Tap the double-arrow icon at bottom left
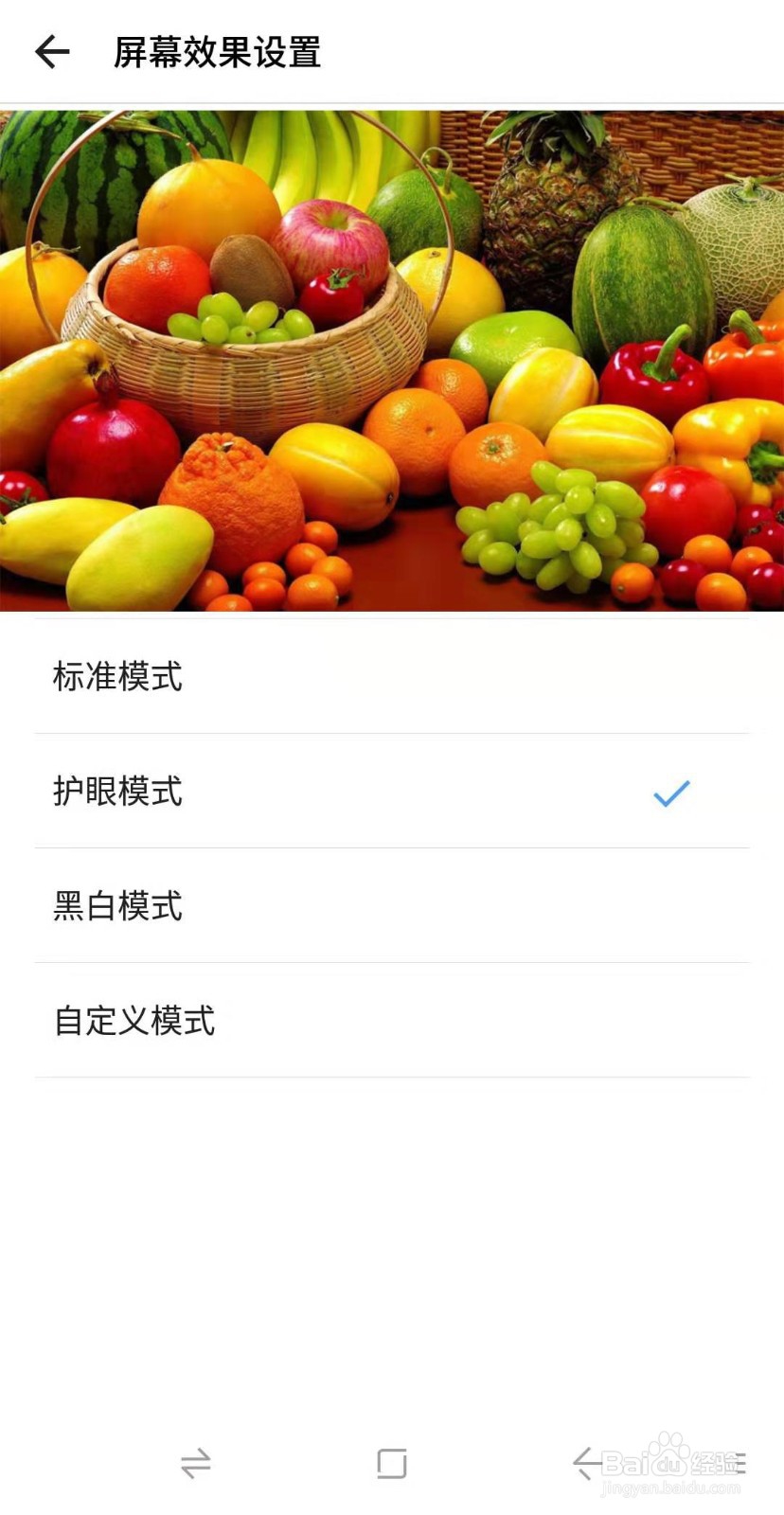The image size is (784, 1515). click(196, 1465)
